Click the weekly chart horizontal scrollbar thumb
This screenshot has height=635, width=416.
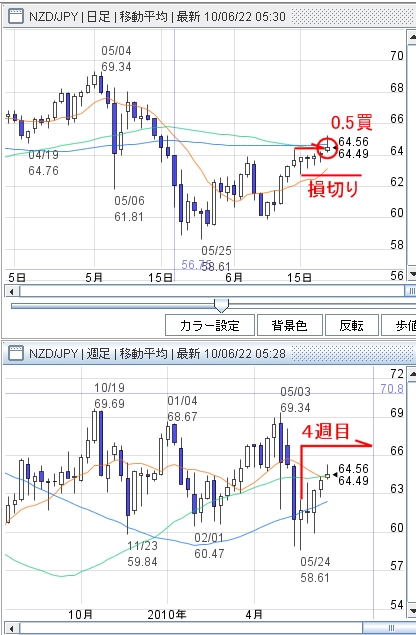click(x=390, y=629)
